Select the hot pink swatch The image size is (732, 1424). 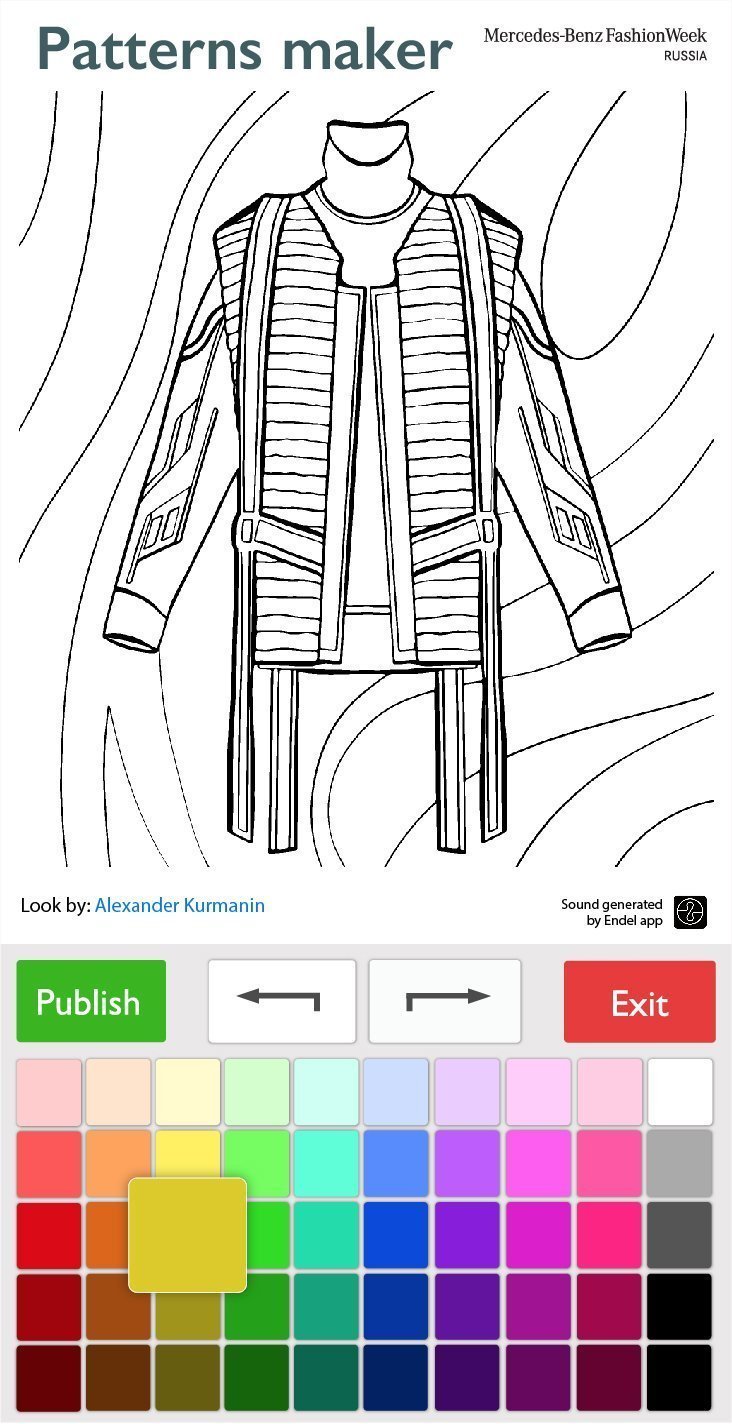[x=610, y=1235]
